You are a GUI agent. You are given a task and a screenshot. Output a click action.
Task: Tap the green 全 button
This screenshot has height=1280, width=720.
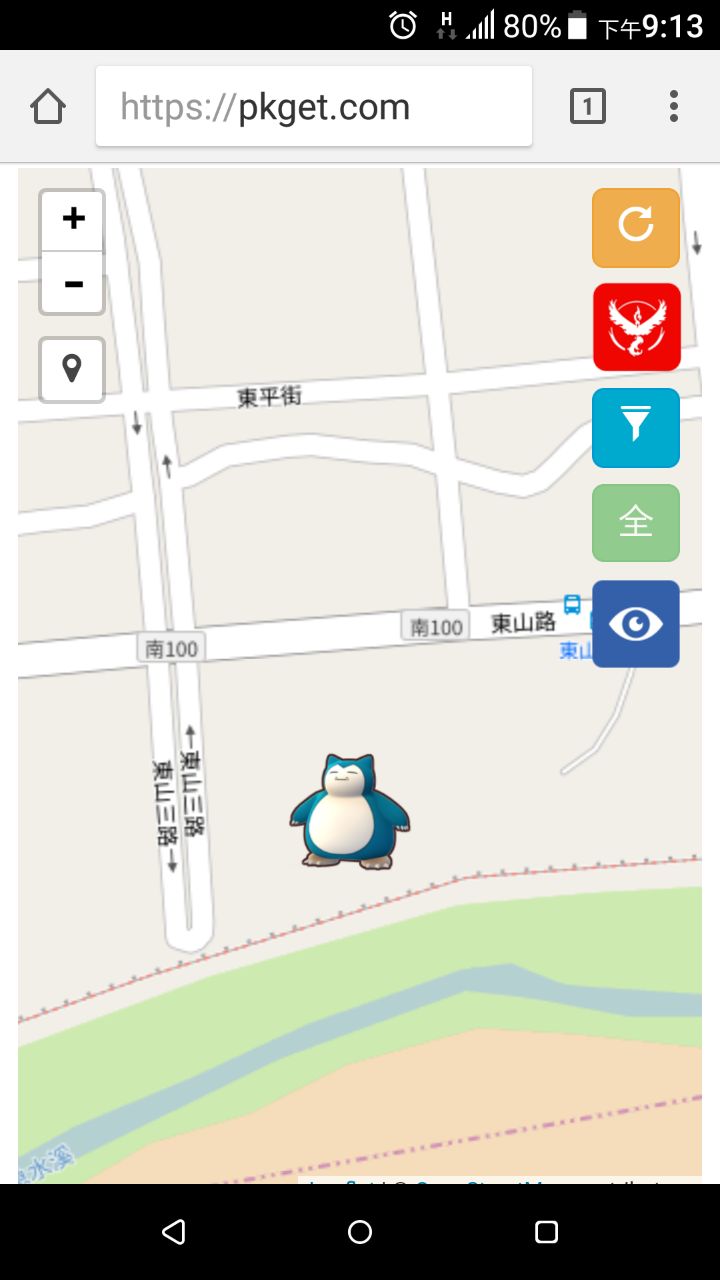(x=636, y=523)
